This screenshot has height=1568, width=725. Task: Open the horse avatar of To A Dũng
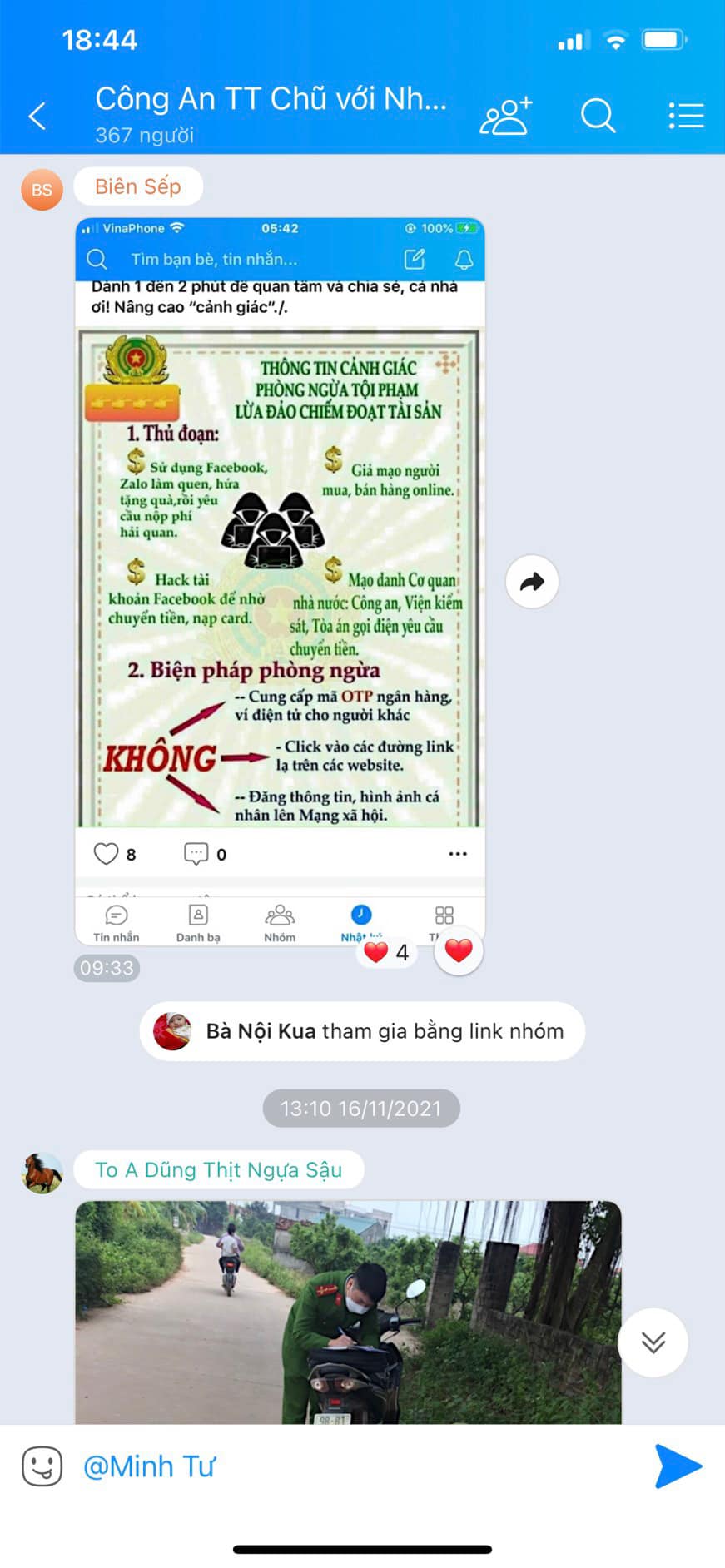[42, 1173]
